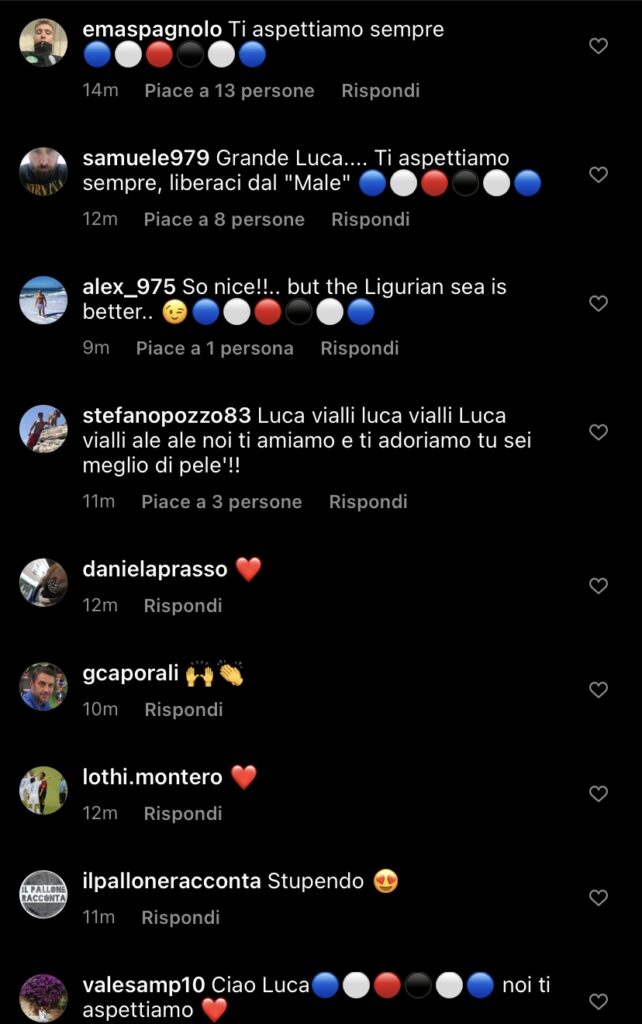This screenshot has height=1024, width=642.
Task: Like valesamp10's comment
Action: pos(598,1001)
